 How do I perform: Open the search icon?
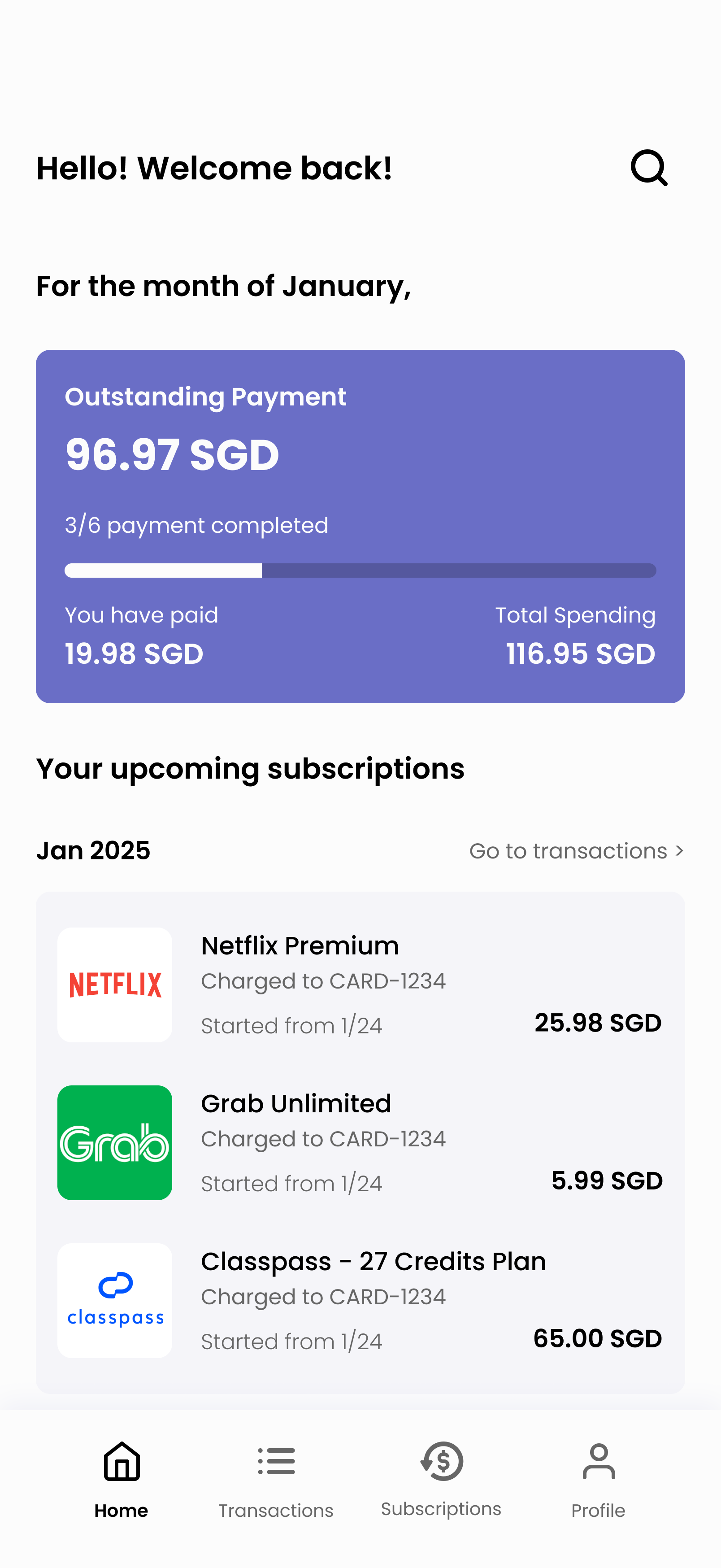point(649,168)
